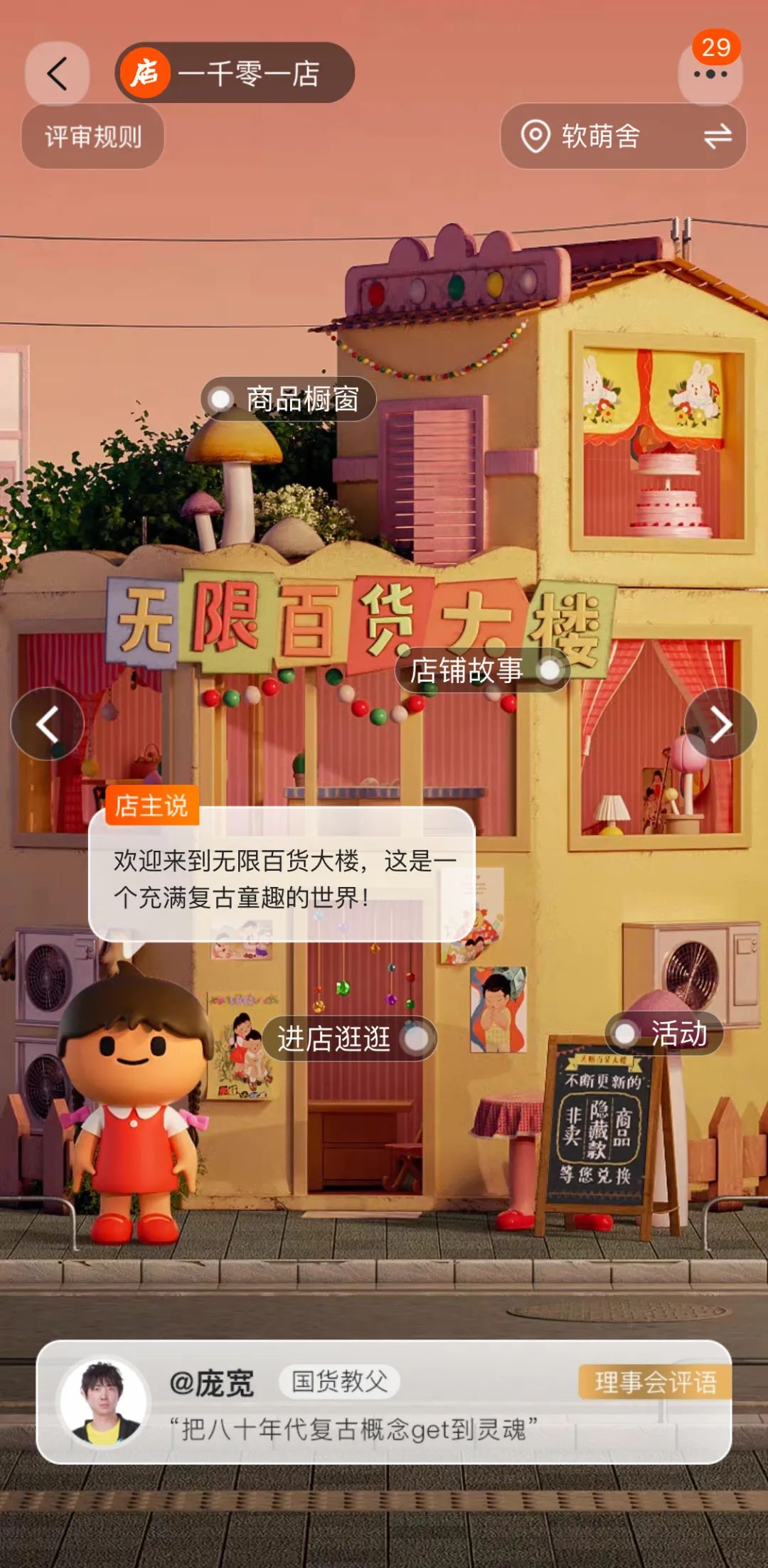
Task: Show the previous shop with left arrow
Action: pos(48,724)
